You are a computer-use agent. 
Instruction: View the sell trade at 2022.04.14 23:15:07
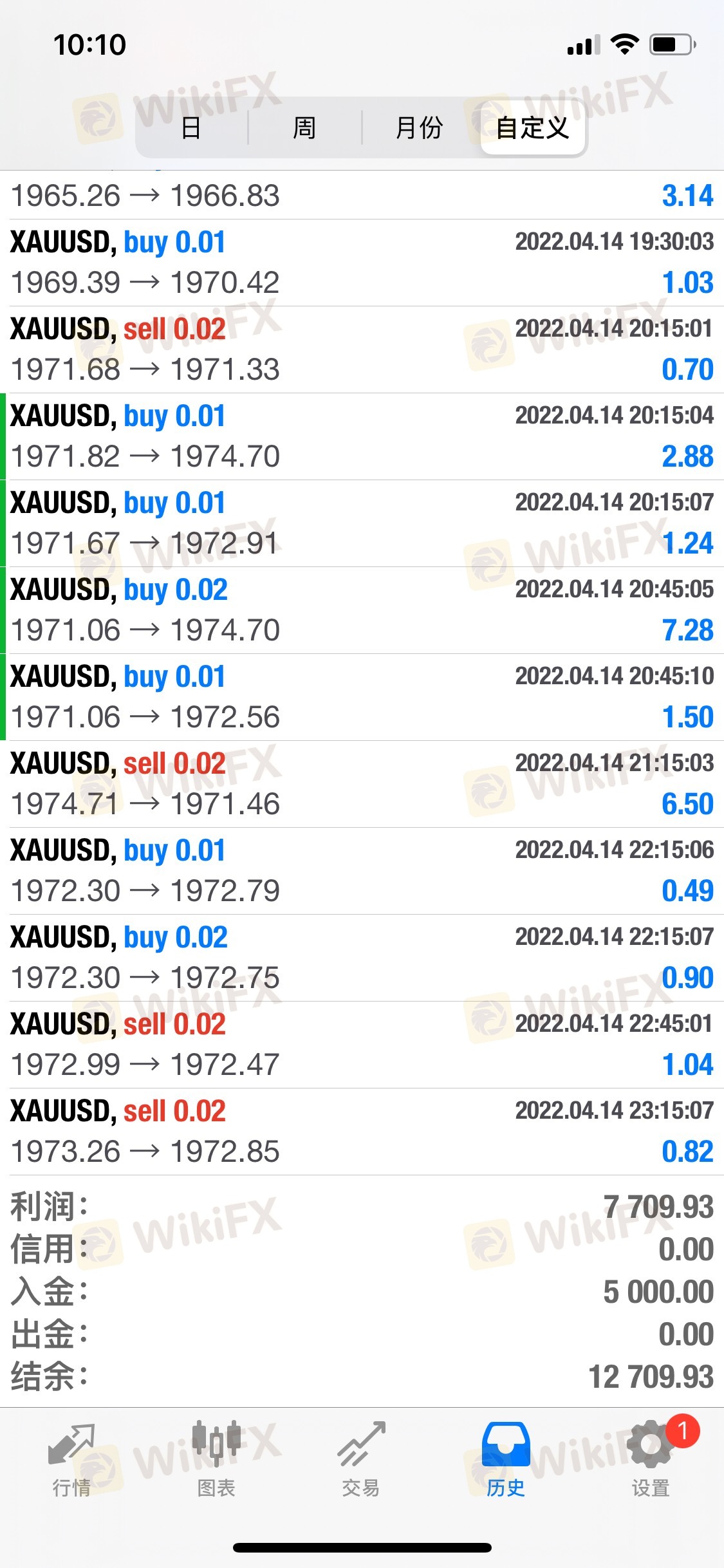(362, 1132)
